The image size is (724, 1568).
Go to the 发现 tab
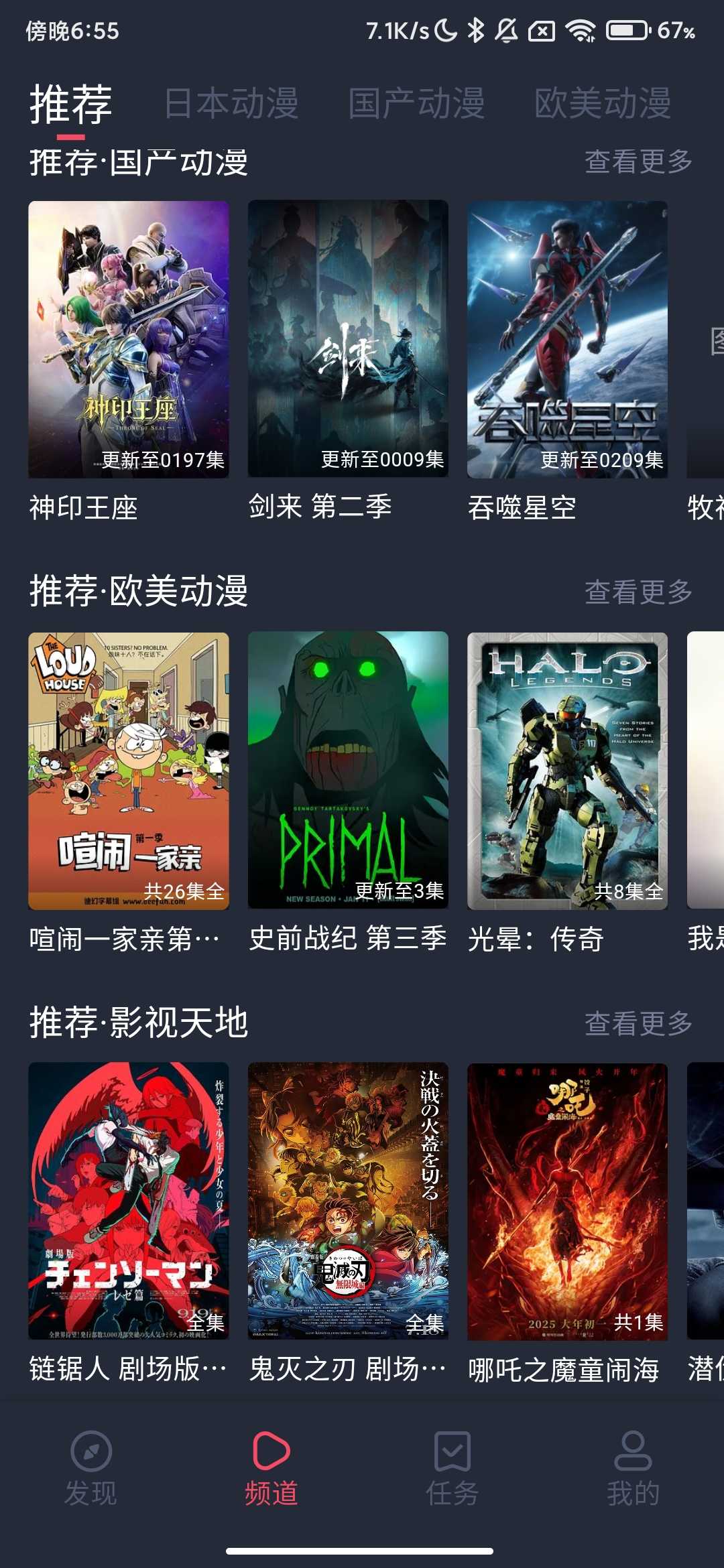click(90, 1468)
